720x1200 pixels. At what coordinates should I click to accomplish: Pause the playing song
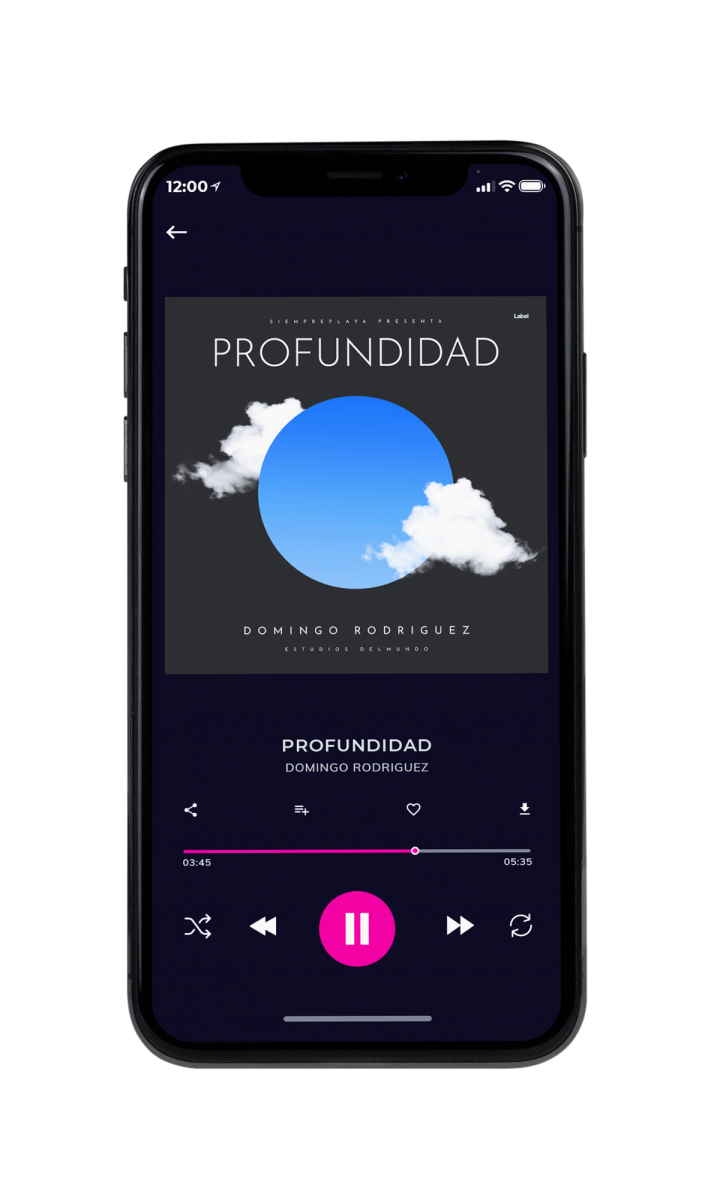tap(357, 928)
